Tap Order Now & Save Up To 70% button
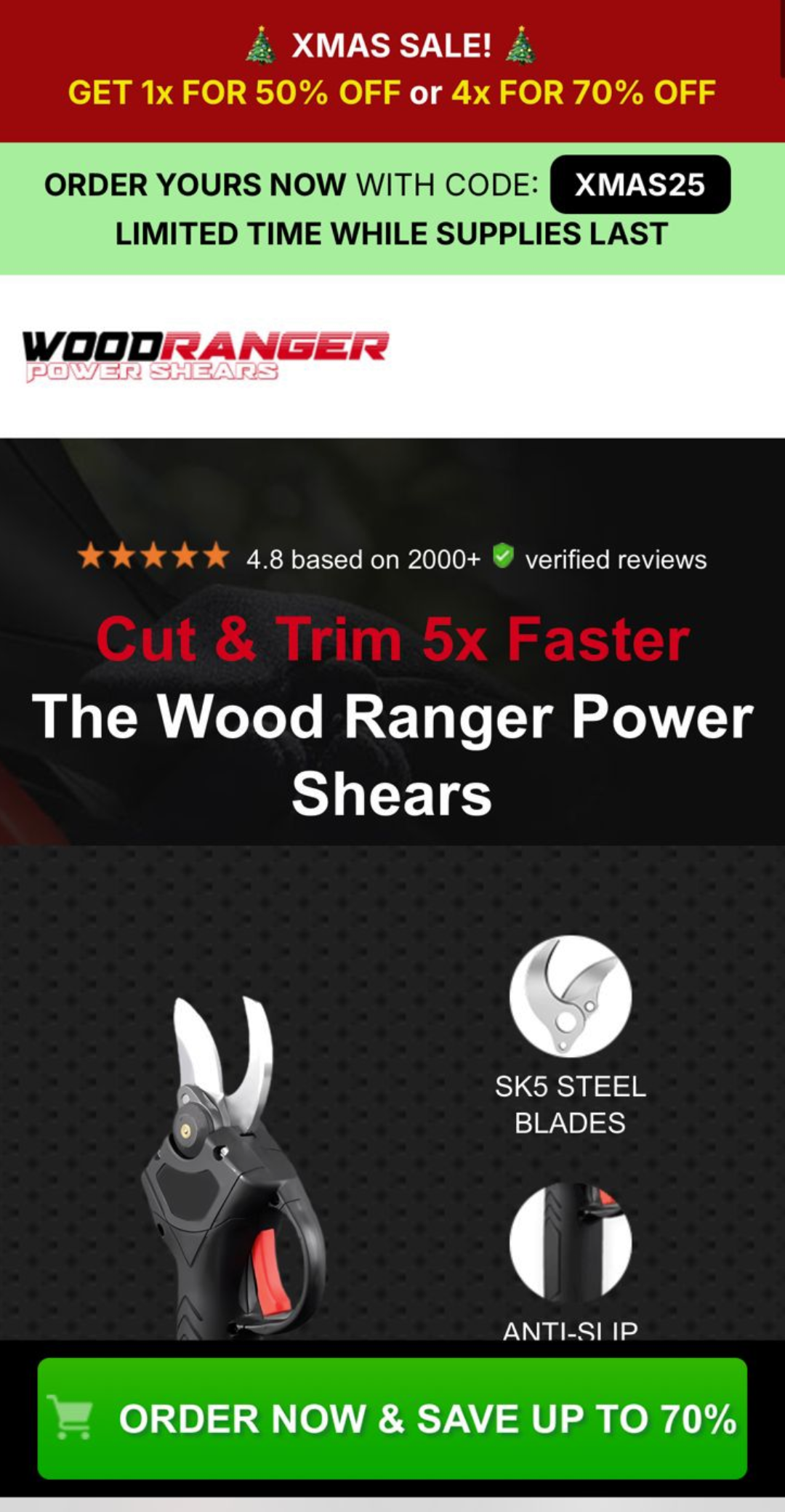Image resolution: width=785 pixels, height=1512 pixels. coord(392,1418)
